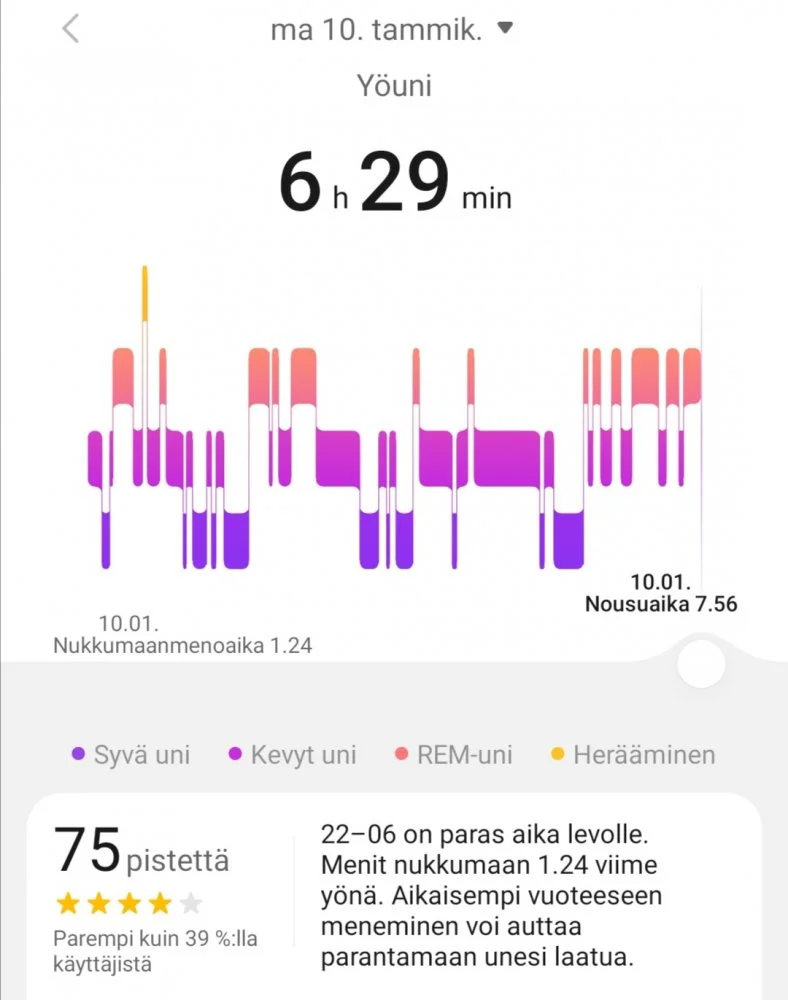
Task: Open the date picker for ma 10. tammik.
Action: 391,29
